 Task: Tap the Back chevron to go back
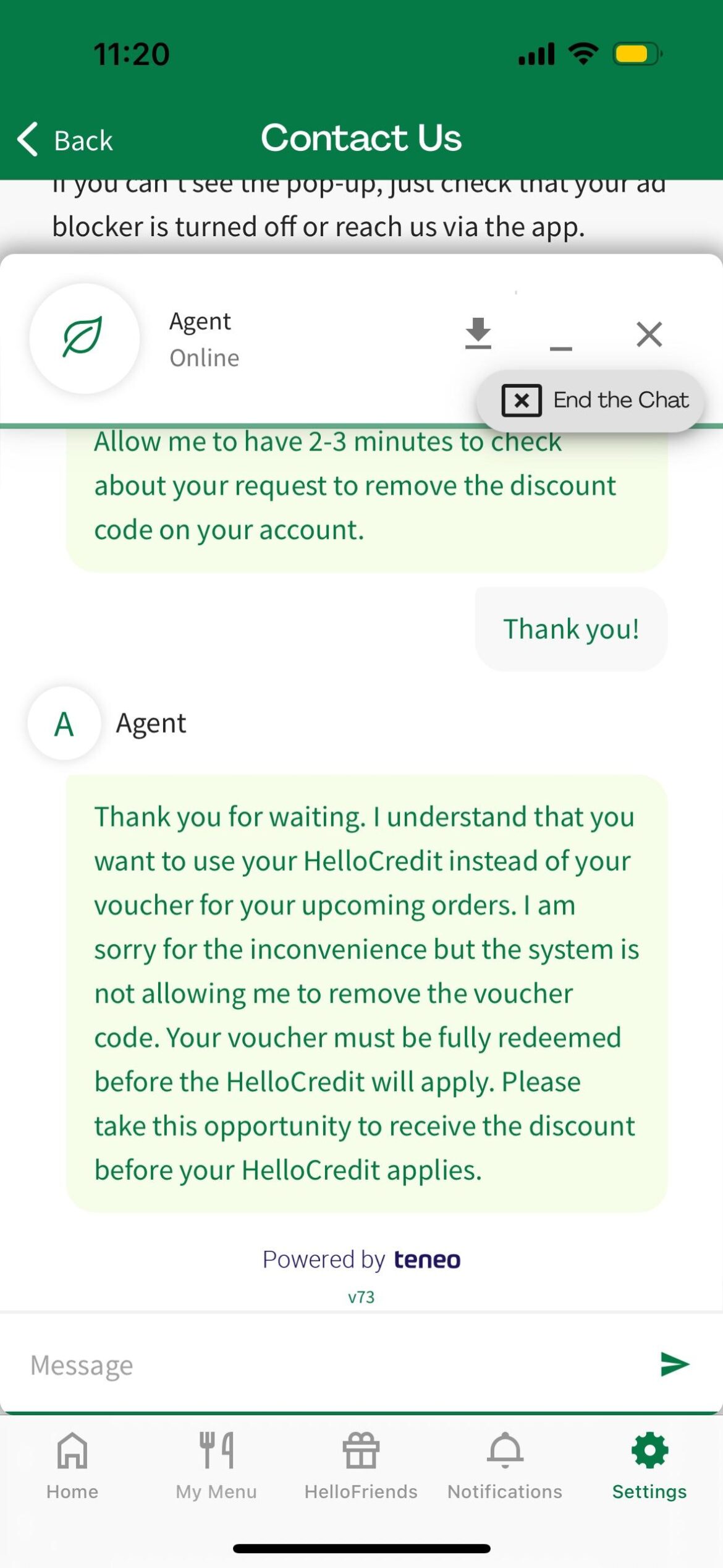[27, 140]
